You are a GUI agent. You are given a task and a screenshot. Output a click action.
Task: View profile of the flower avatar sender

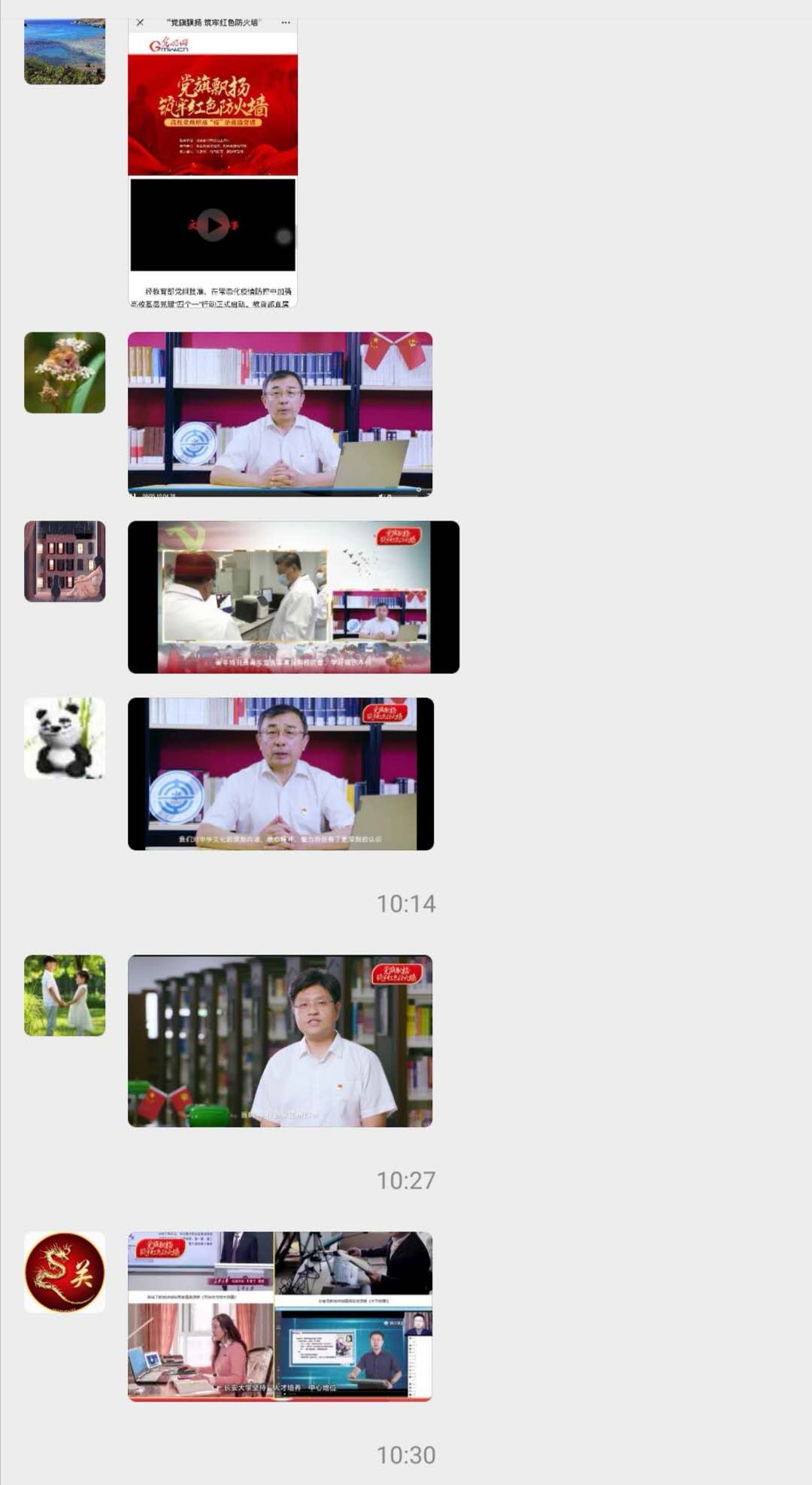(x=65, y=372)
